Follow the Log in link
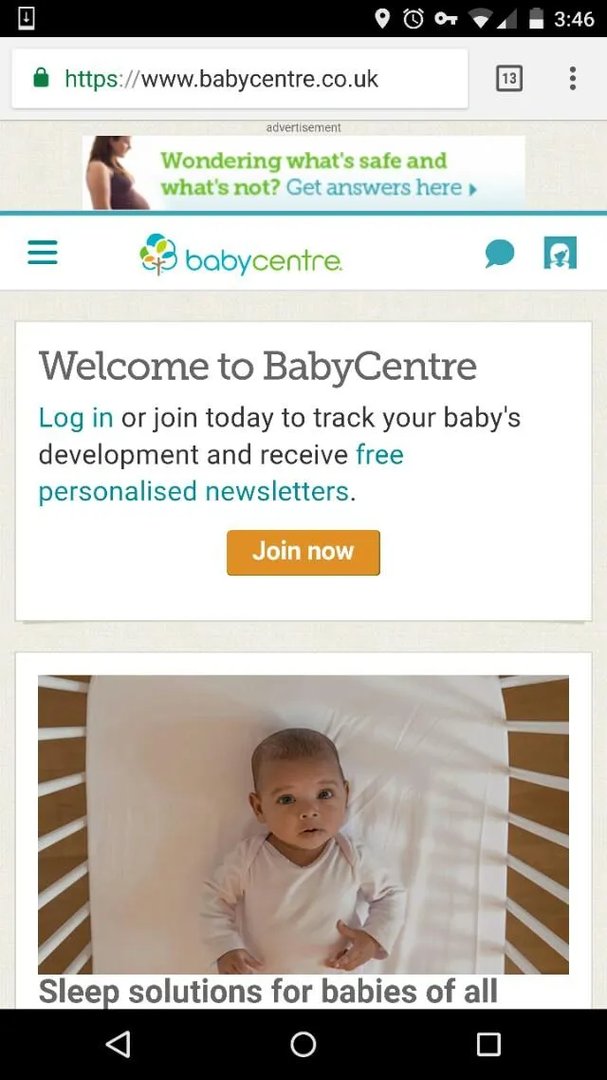607x1080 pixels. point(75,417)
